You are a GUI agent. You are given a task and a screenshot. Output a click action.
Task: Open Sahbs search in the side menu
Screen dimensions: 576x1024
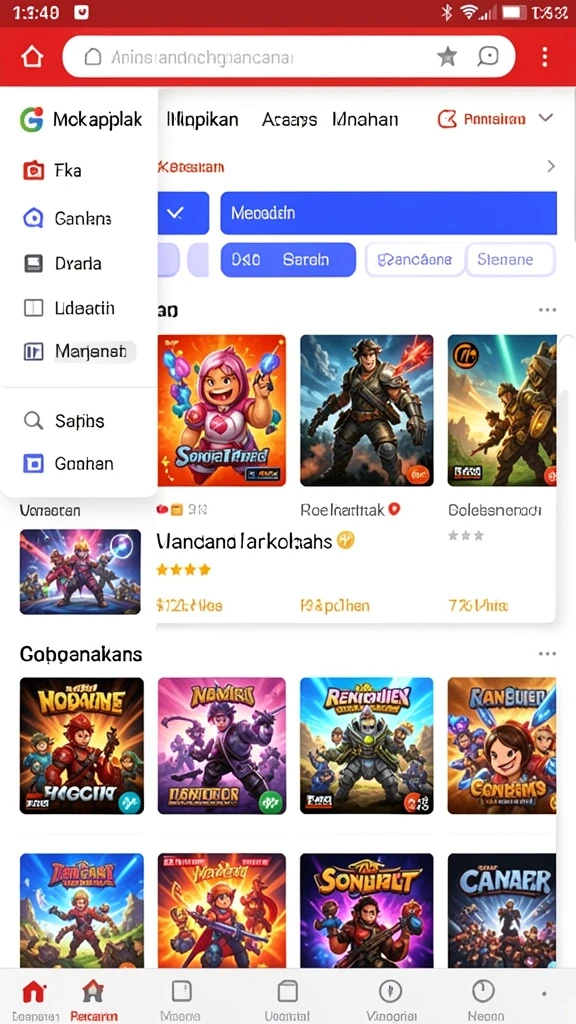[x=78, y=421]
